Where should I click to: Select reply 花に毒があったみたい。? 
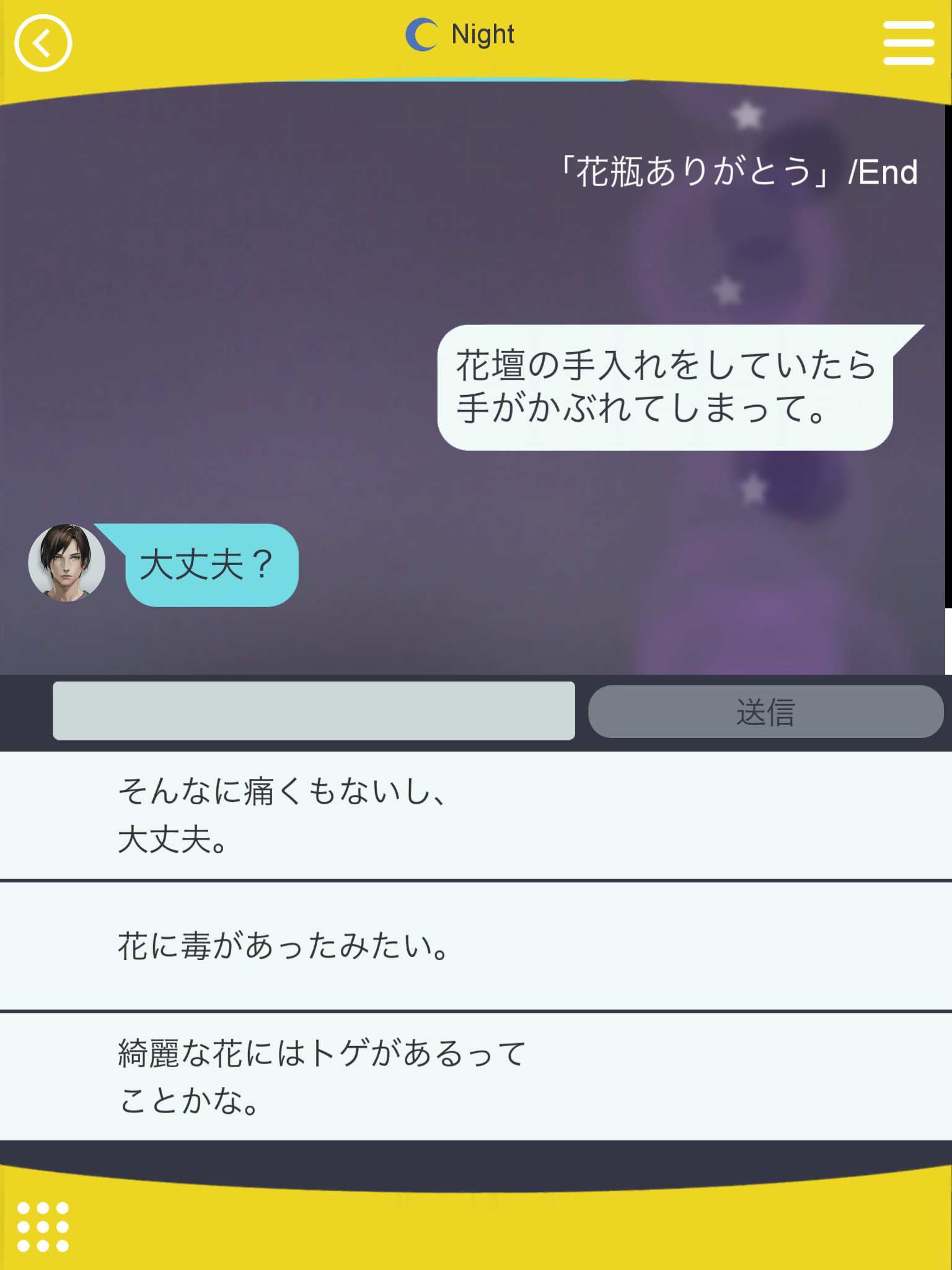(x=476, y=946)
